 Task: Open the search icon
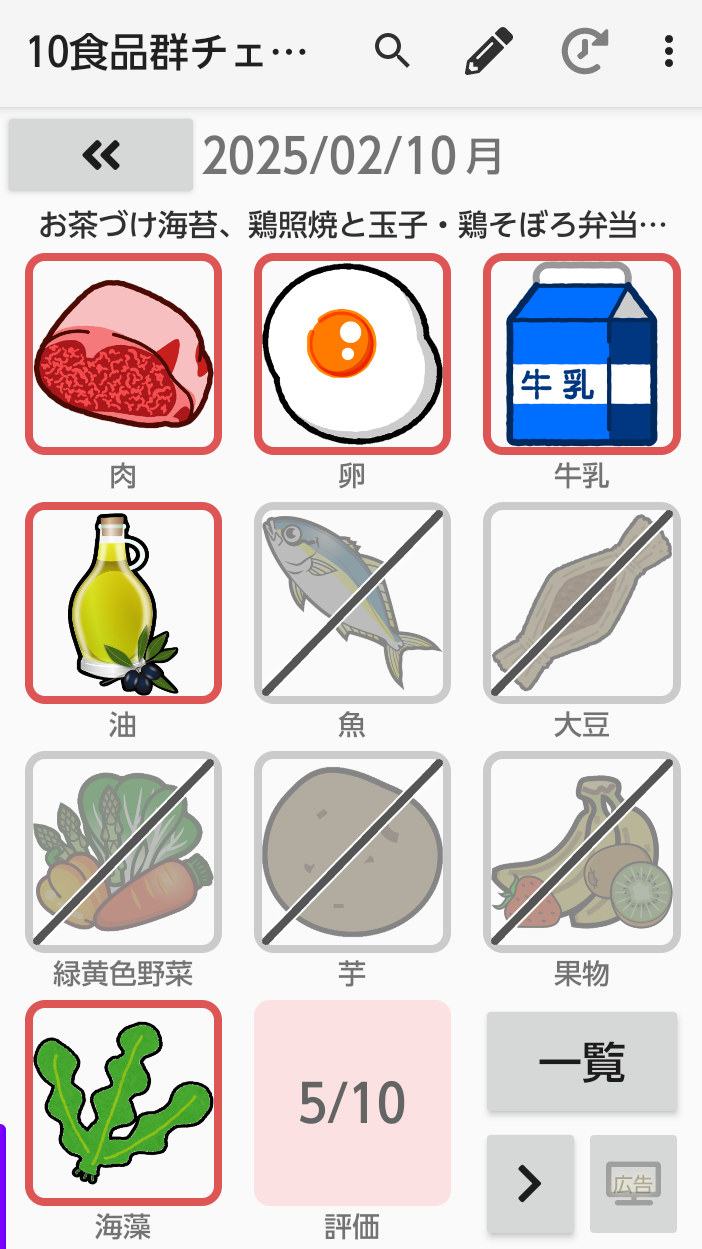(x=392, y=51)
